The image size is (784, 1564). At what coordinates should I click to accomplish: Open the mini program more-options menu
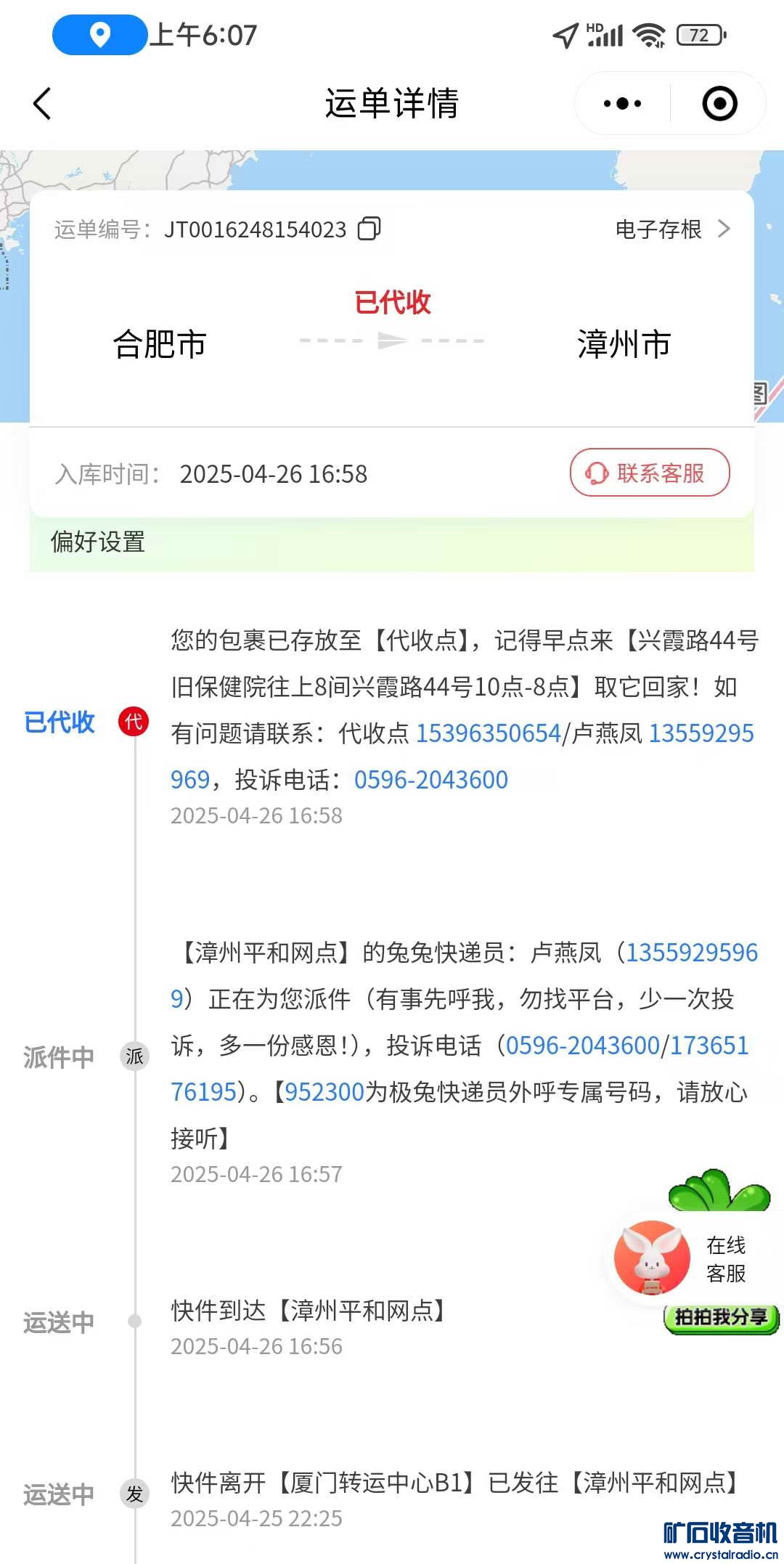(x=622, y=103)
